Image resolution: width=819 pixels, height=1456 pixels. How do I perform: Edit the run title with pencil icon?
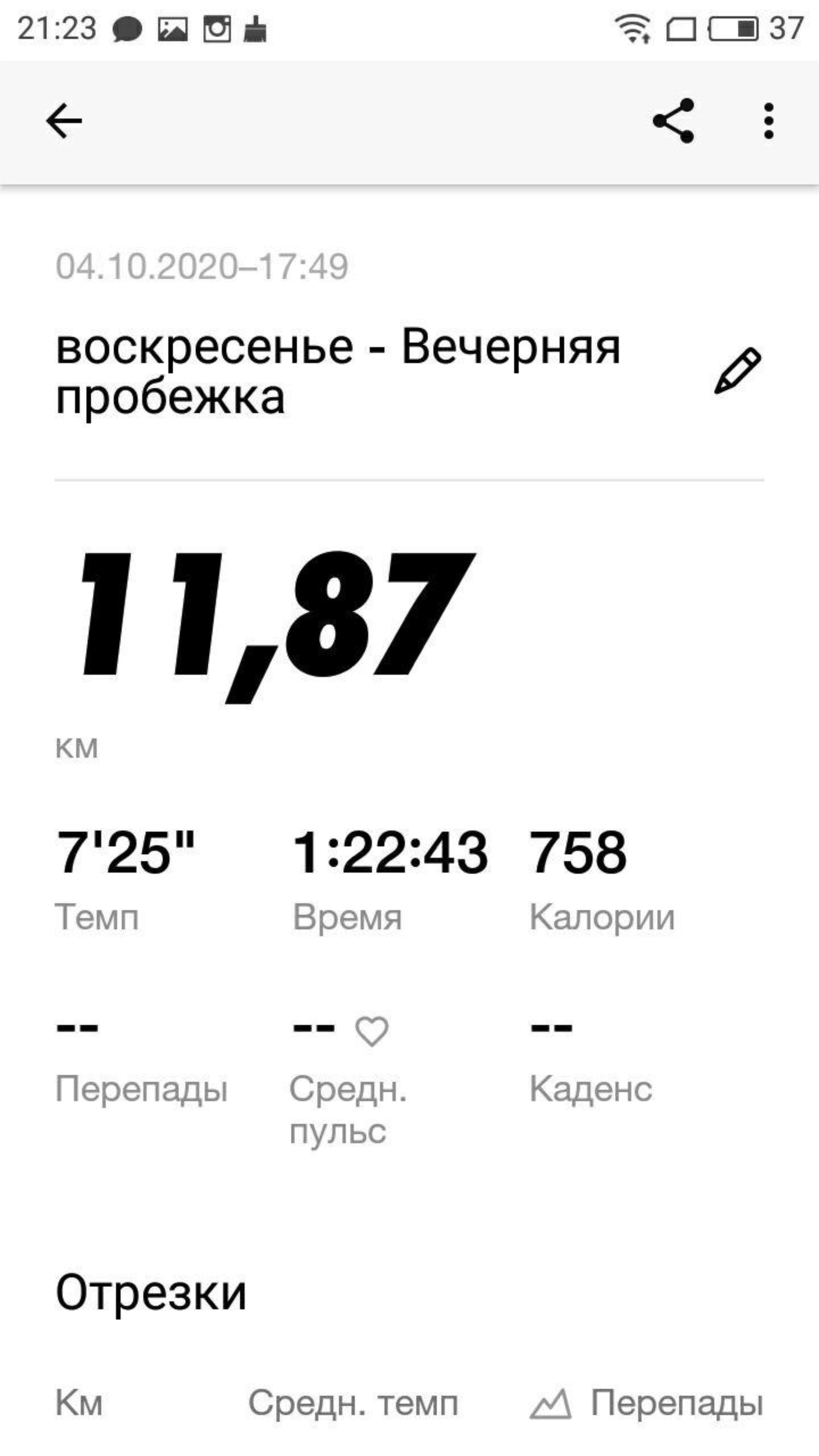coord(738,371)
